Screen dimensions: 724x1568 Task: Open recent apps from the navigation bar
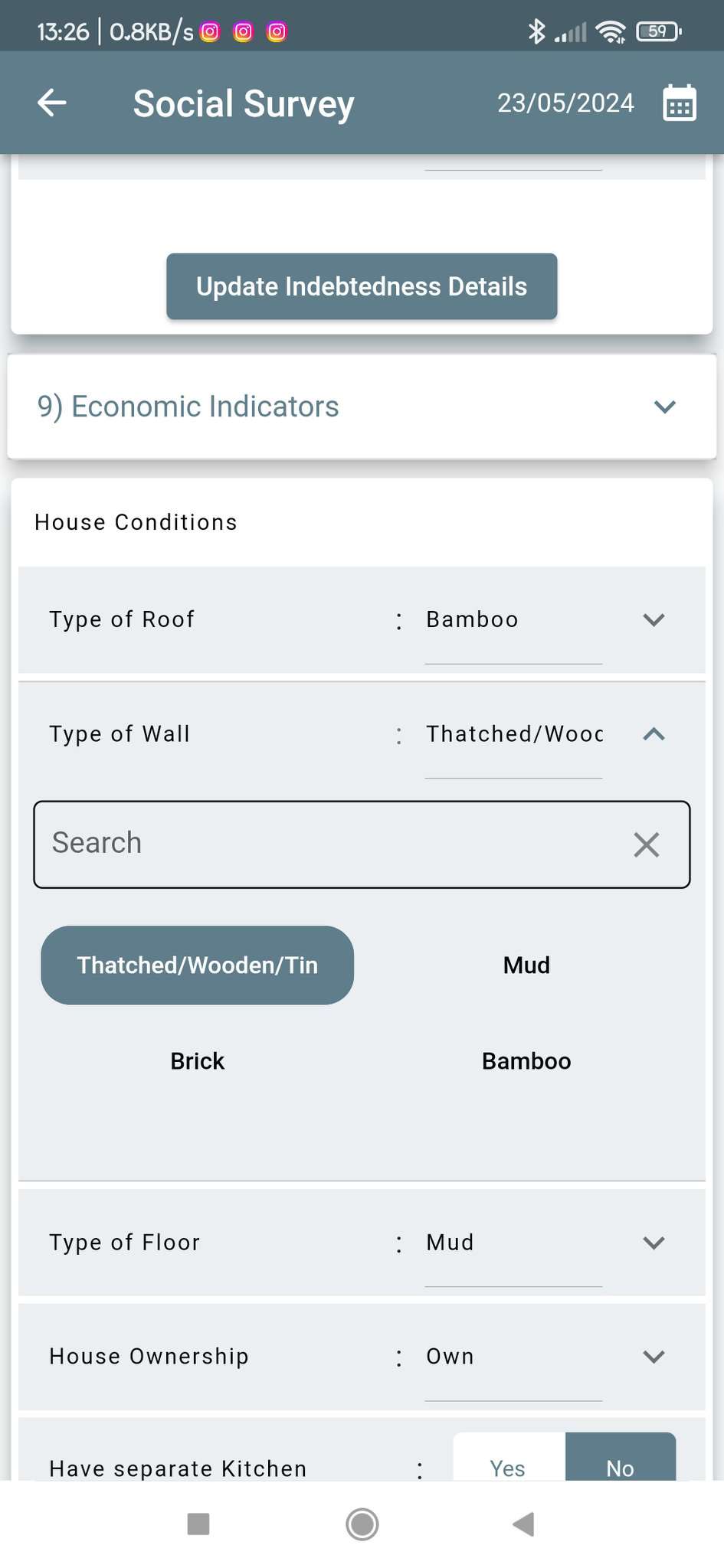[198, 1524]
